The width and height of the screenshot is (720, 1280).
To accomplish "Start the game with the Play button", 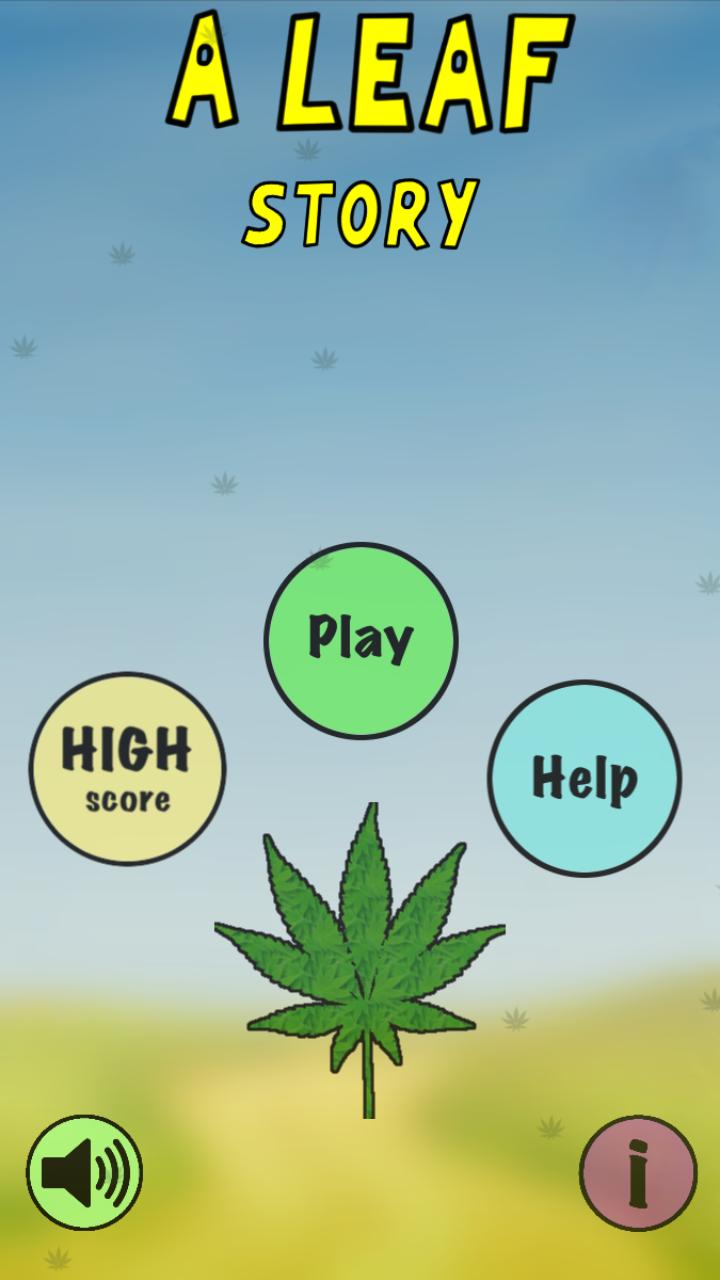I will (x=360, y=640).
